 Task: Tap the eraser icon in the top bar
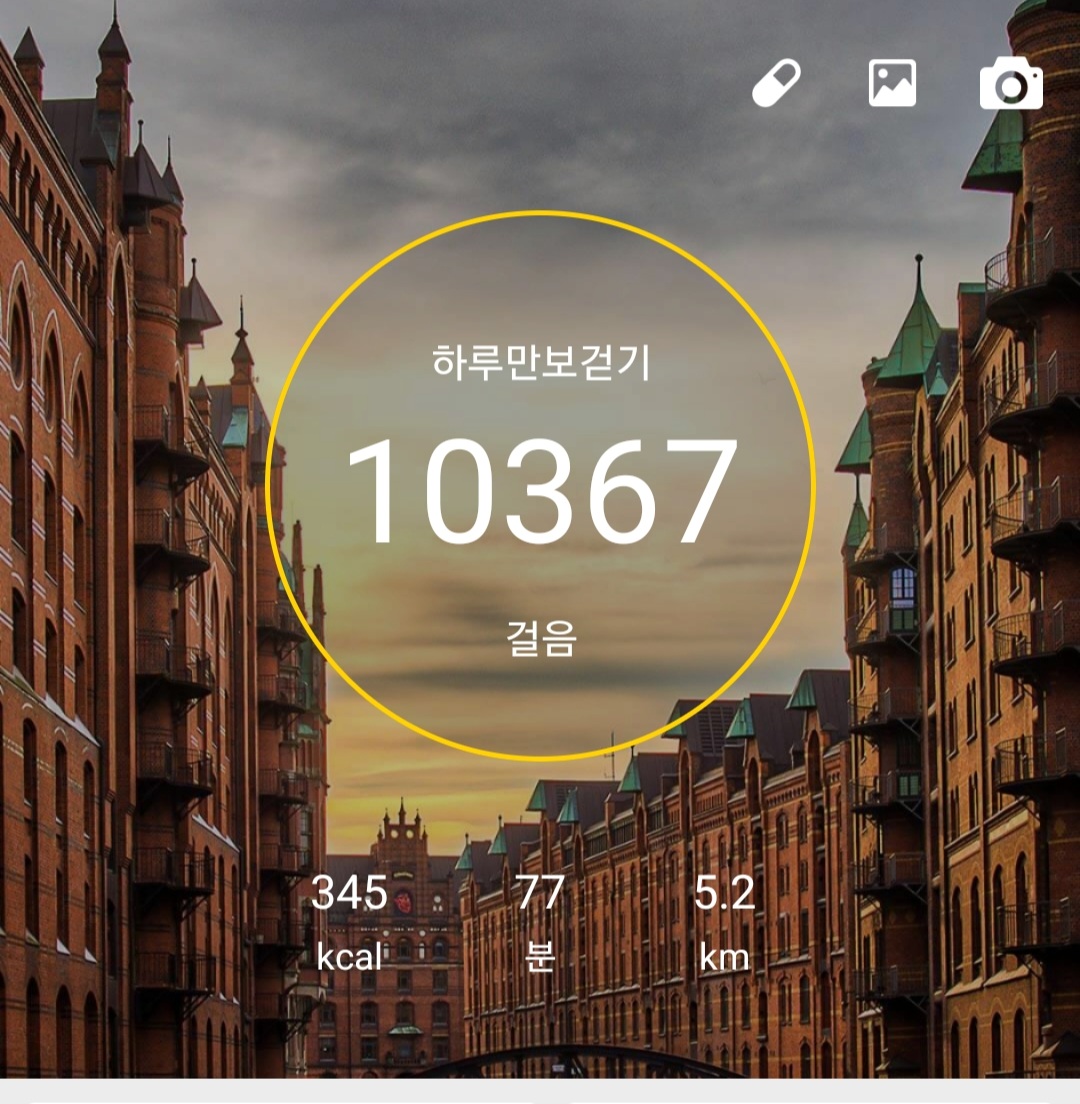pyautogui.click(x=777, y=84)
